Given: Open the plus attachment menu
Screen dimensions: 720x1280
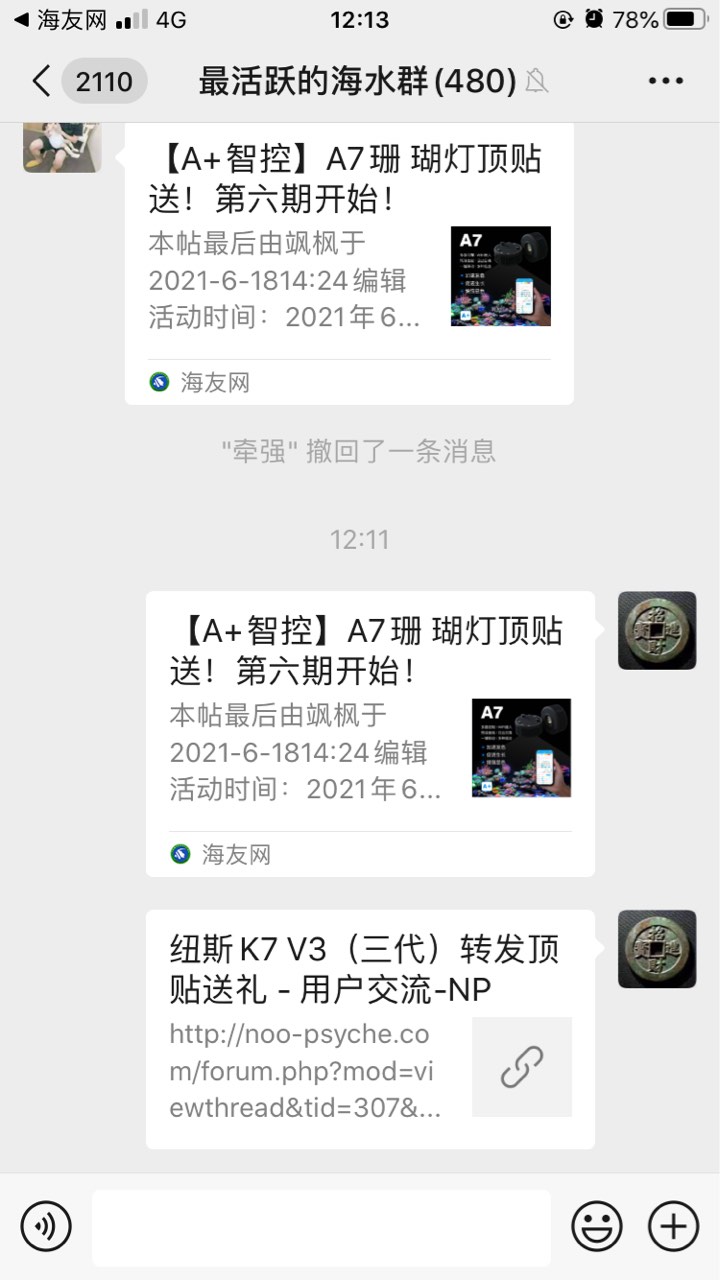Looking at the screenshot, I should point(673,1226).
